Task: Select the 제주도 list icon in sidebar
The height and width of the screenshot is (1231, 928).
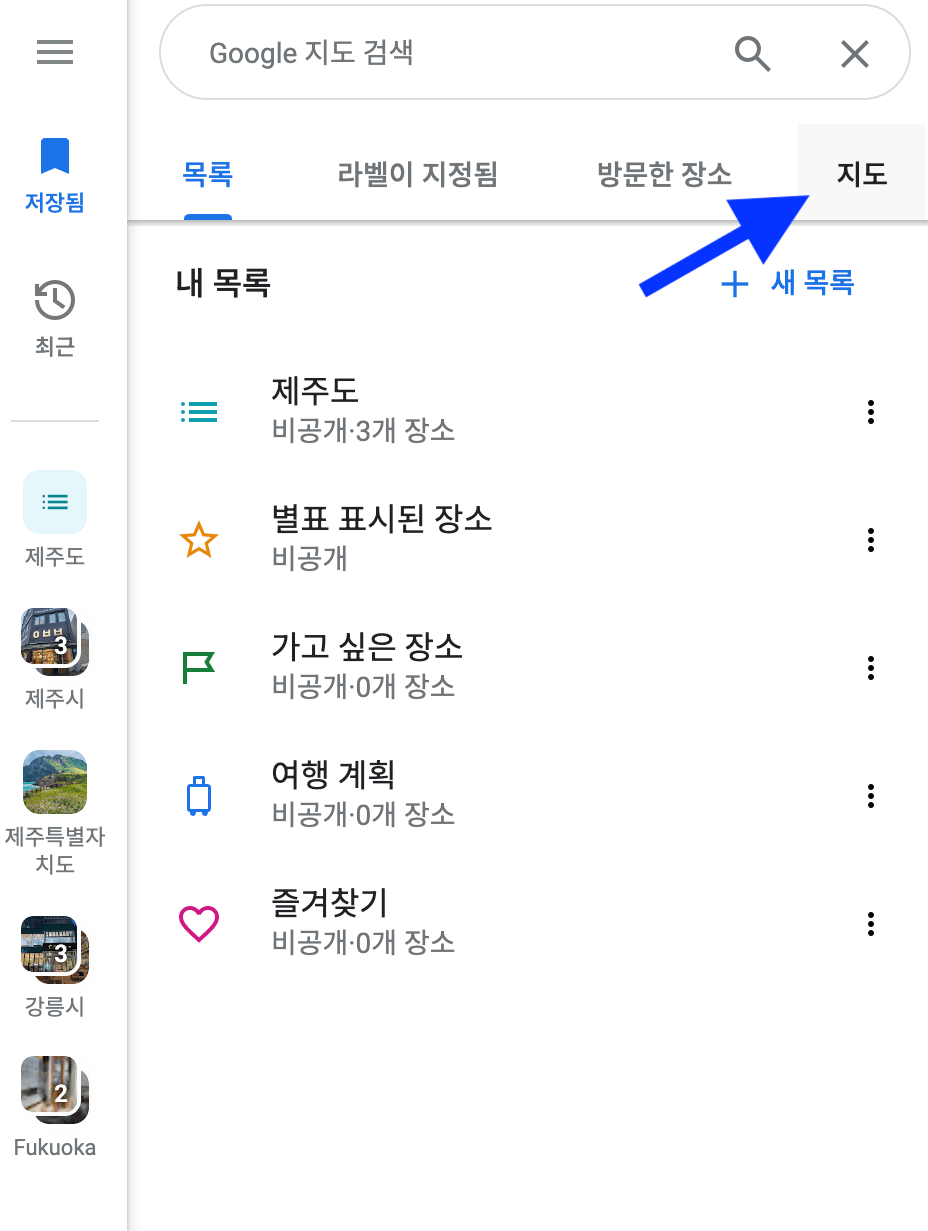Action: click(55, 502)
